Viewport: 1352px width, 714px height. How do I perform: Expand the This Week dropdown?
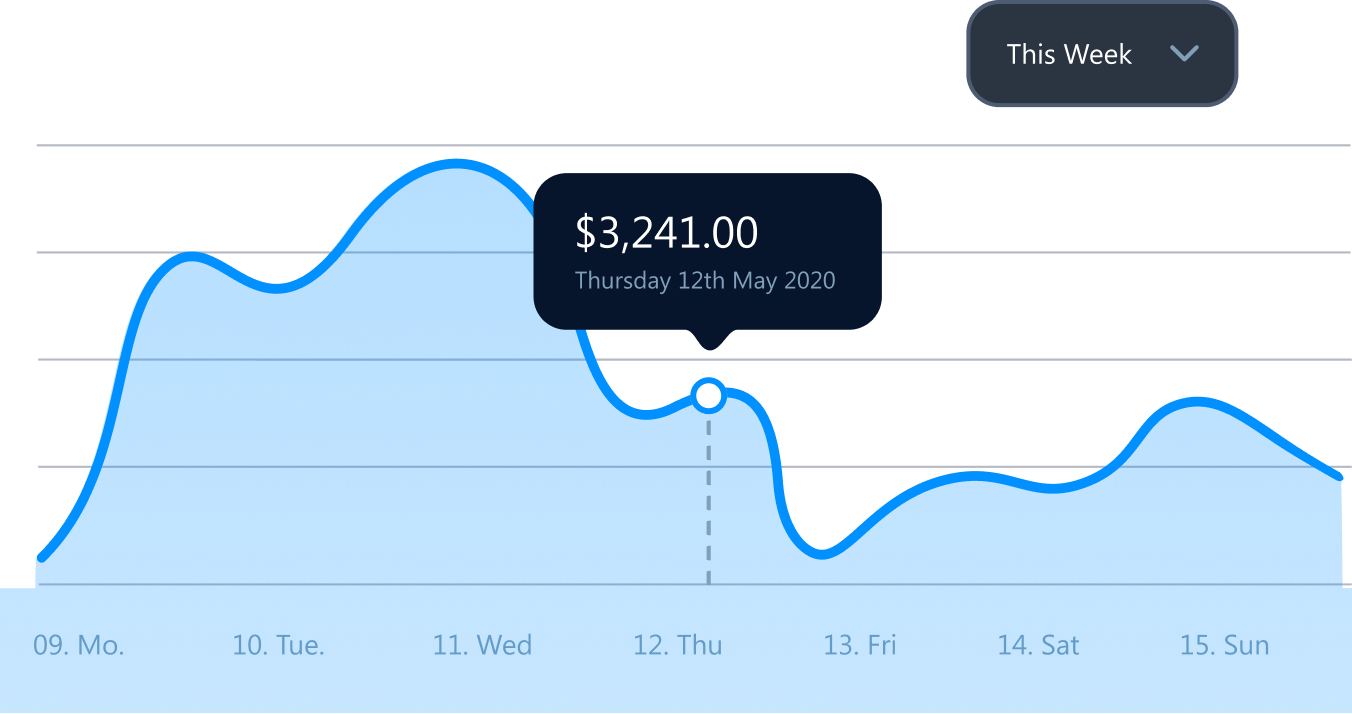pos(1101,54)
